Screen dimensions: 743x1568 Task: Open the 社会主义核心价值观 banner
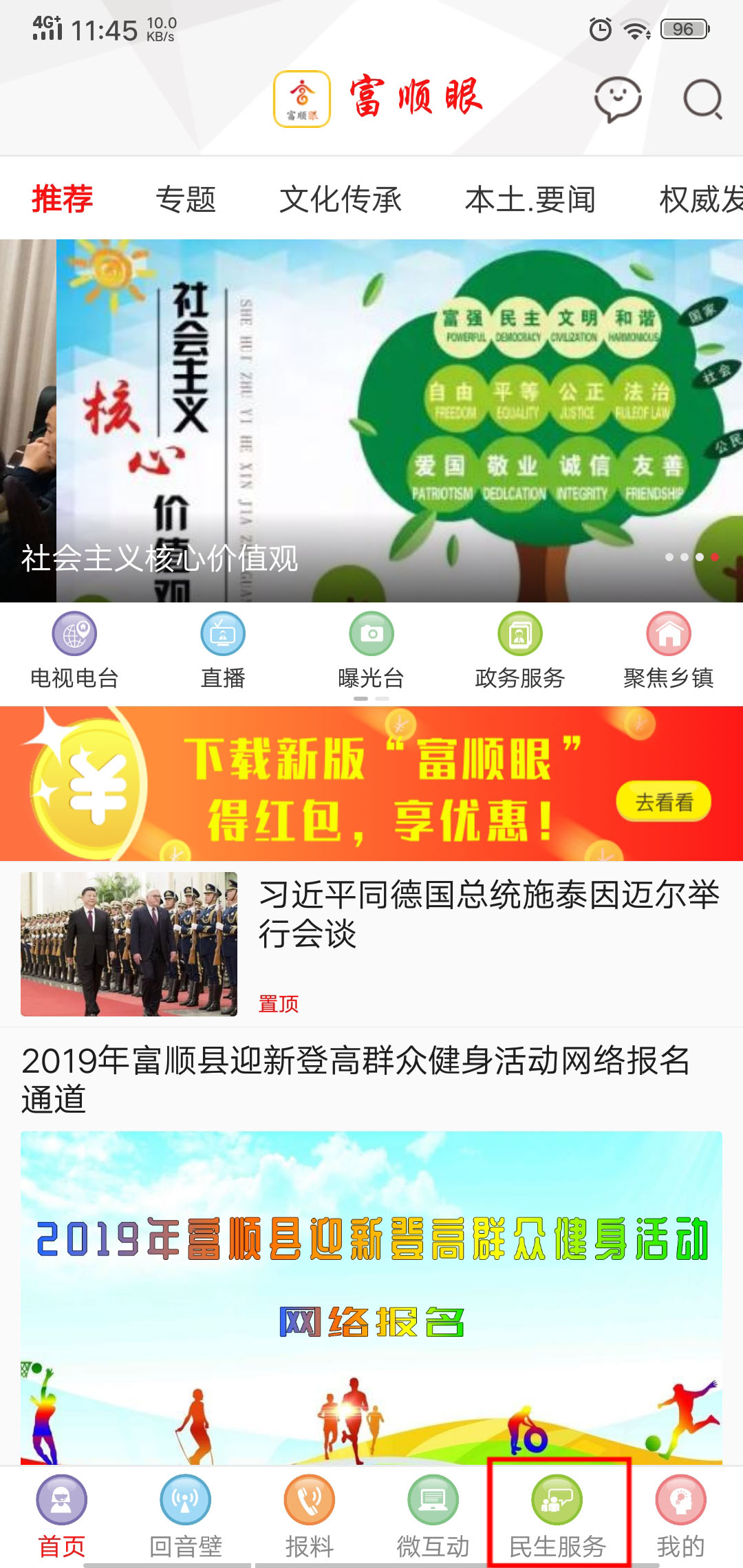(371, 421)
